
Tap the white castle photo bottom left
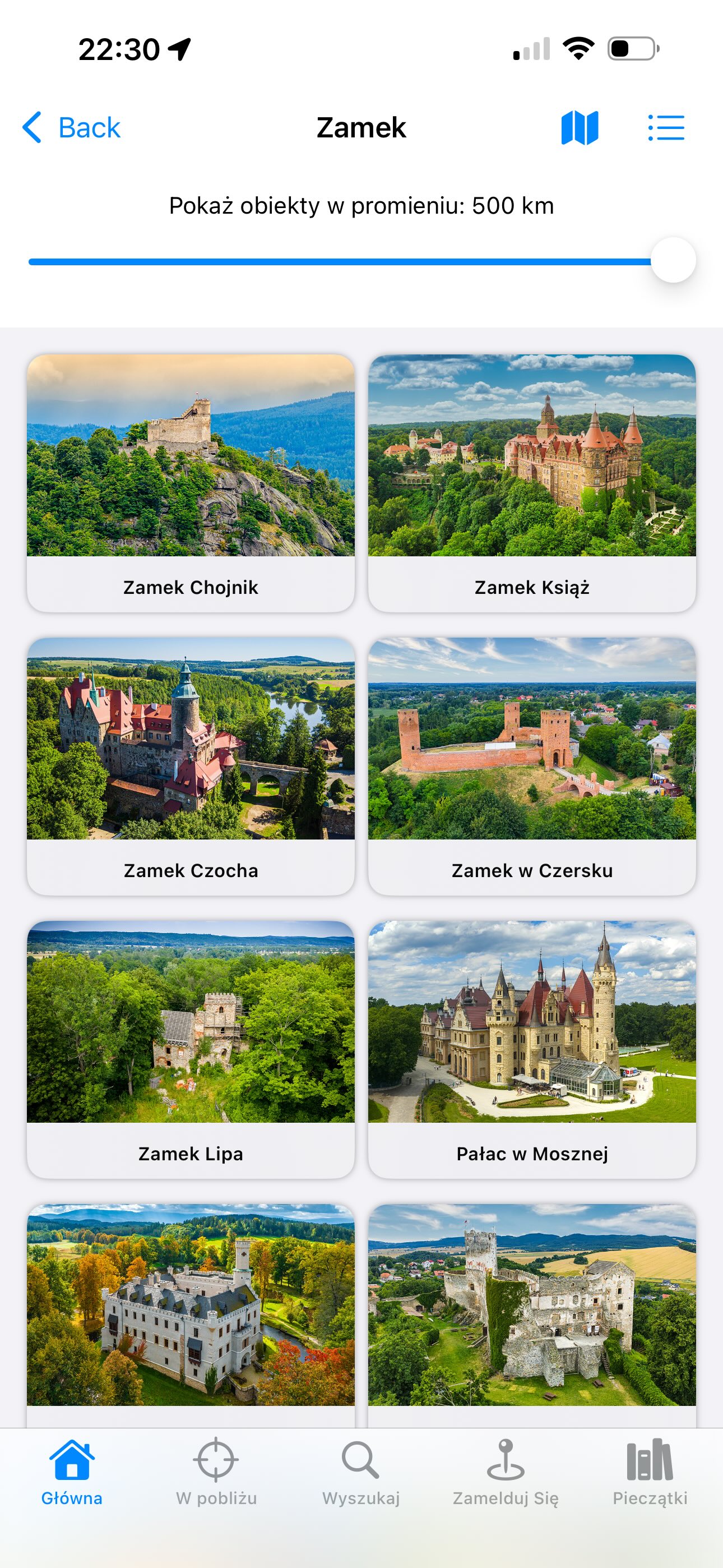click(191, 1303)
